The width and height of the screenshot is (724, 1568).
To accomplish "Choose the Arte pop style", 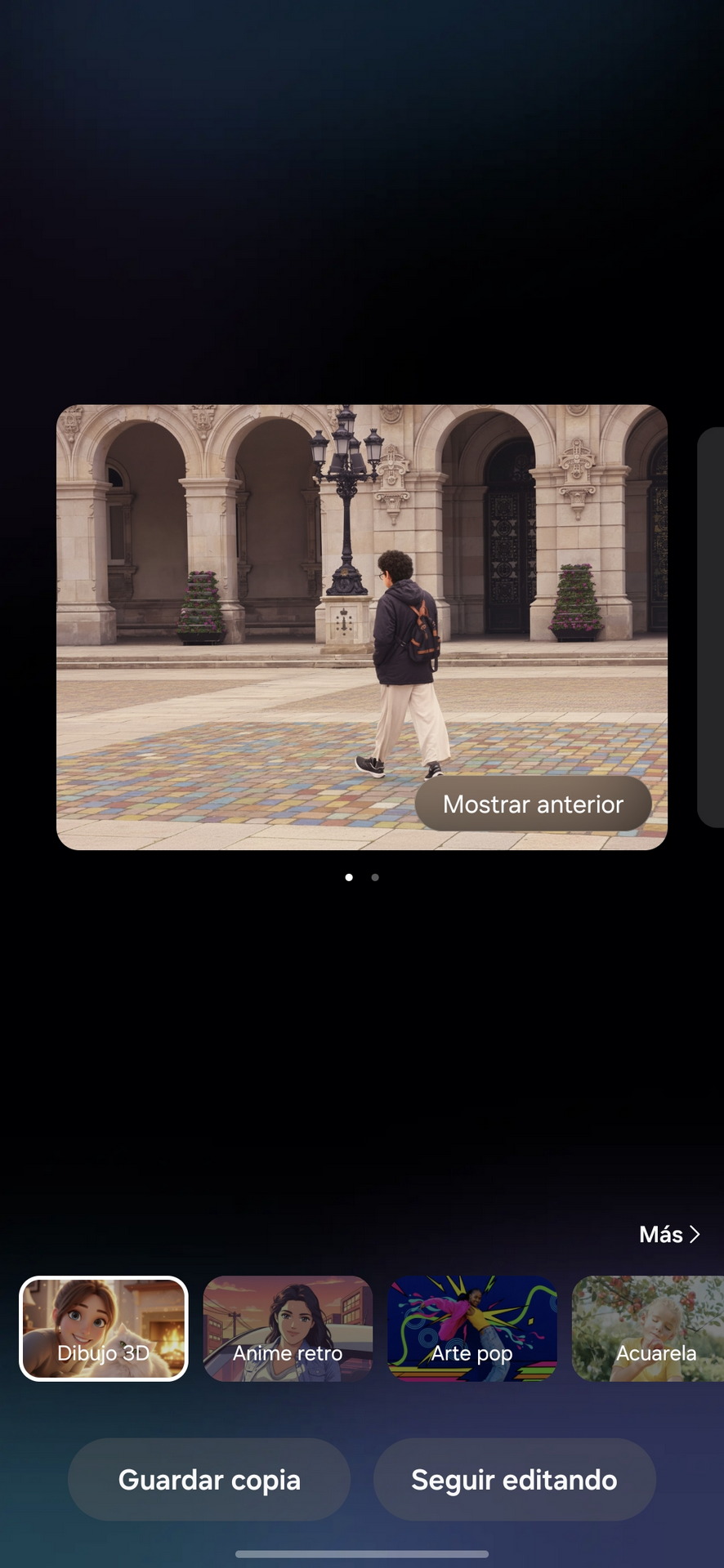I will coord(472,1329).
